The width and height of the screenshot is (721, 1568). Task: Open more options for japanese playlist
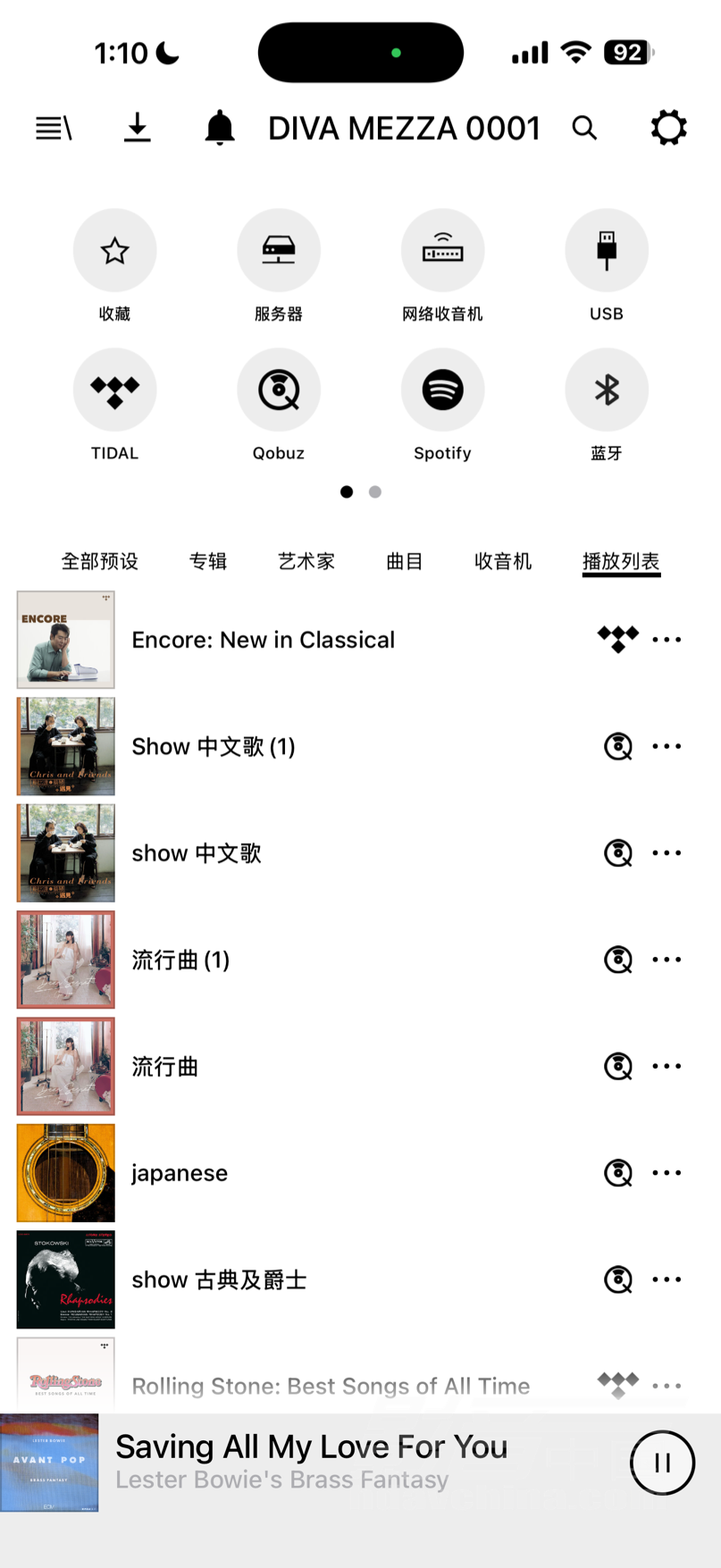[x=667, y=1173]
